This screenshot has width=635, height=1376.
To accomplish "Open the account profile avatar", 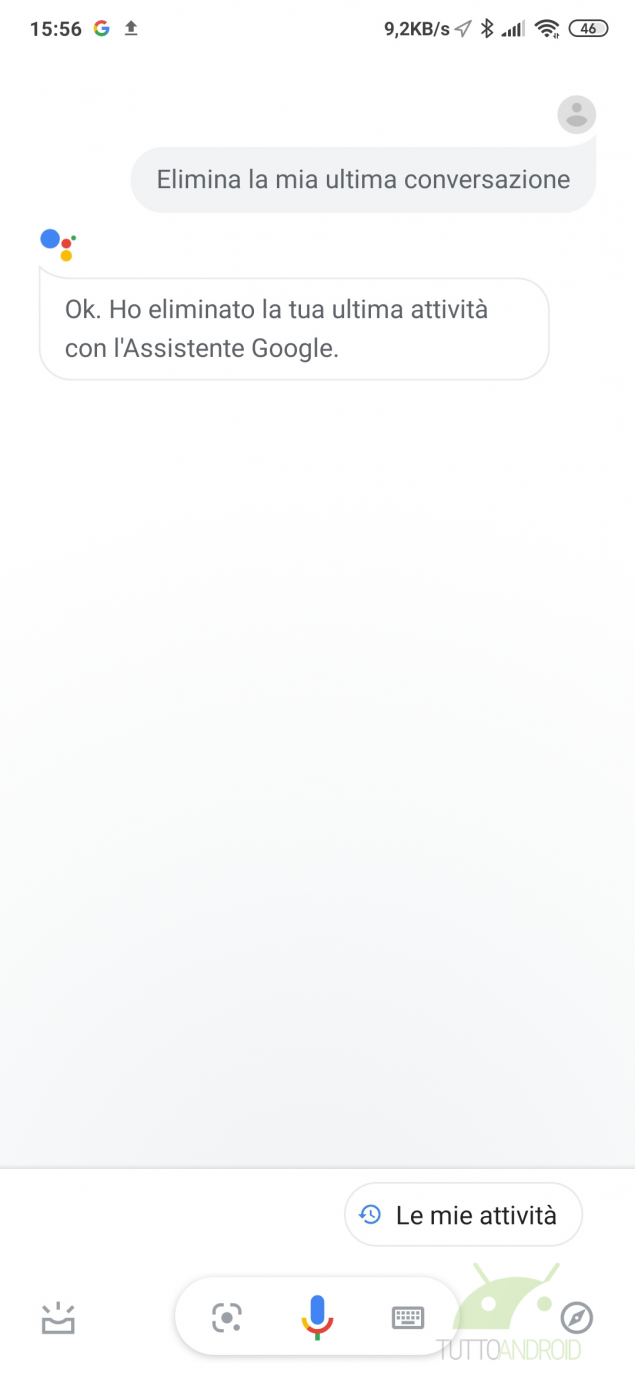I will (576, 115).
